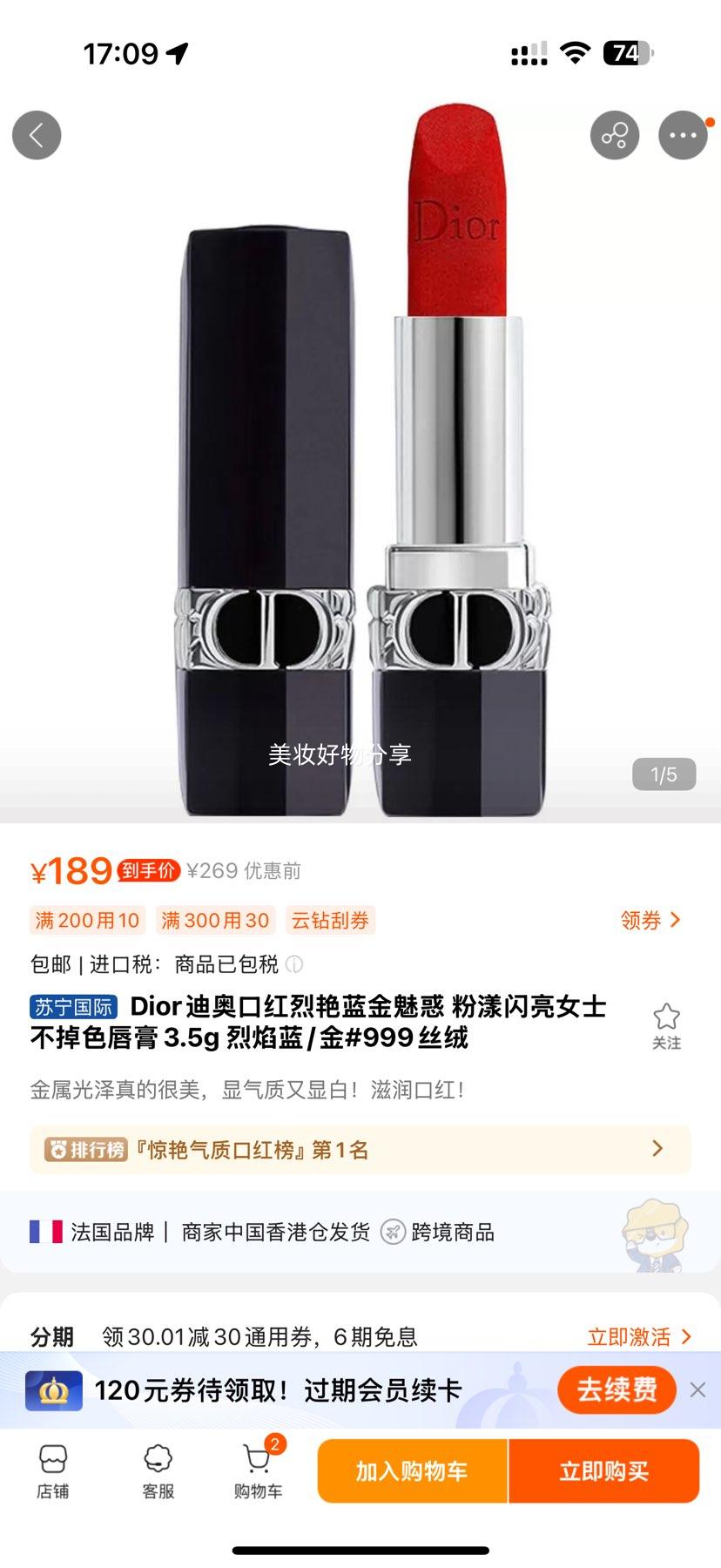Go back using the back arrow
Screen dimensions: 721x1568
(37, 135)
